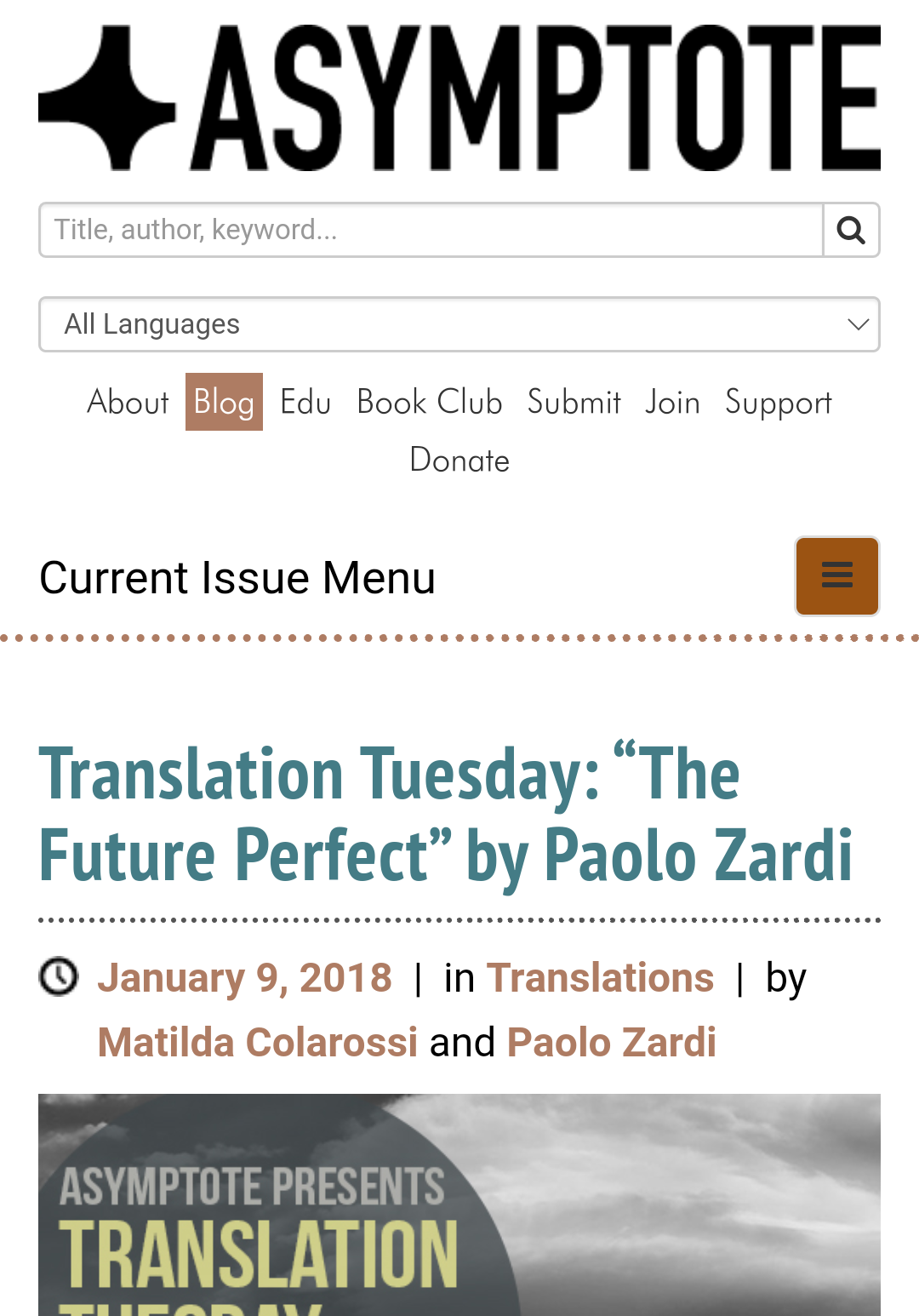This screenshot has height=1316, width=919.
Task: Open the Edu section
Action: [x=305, y=402]
